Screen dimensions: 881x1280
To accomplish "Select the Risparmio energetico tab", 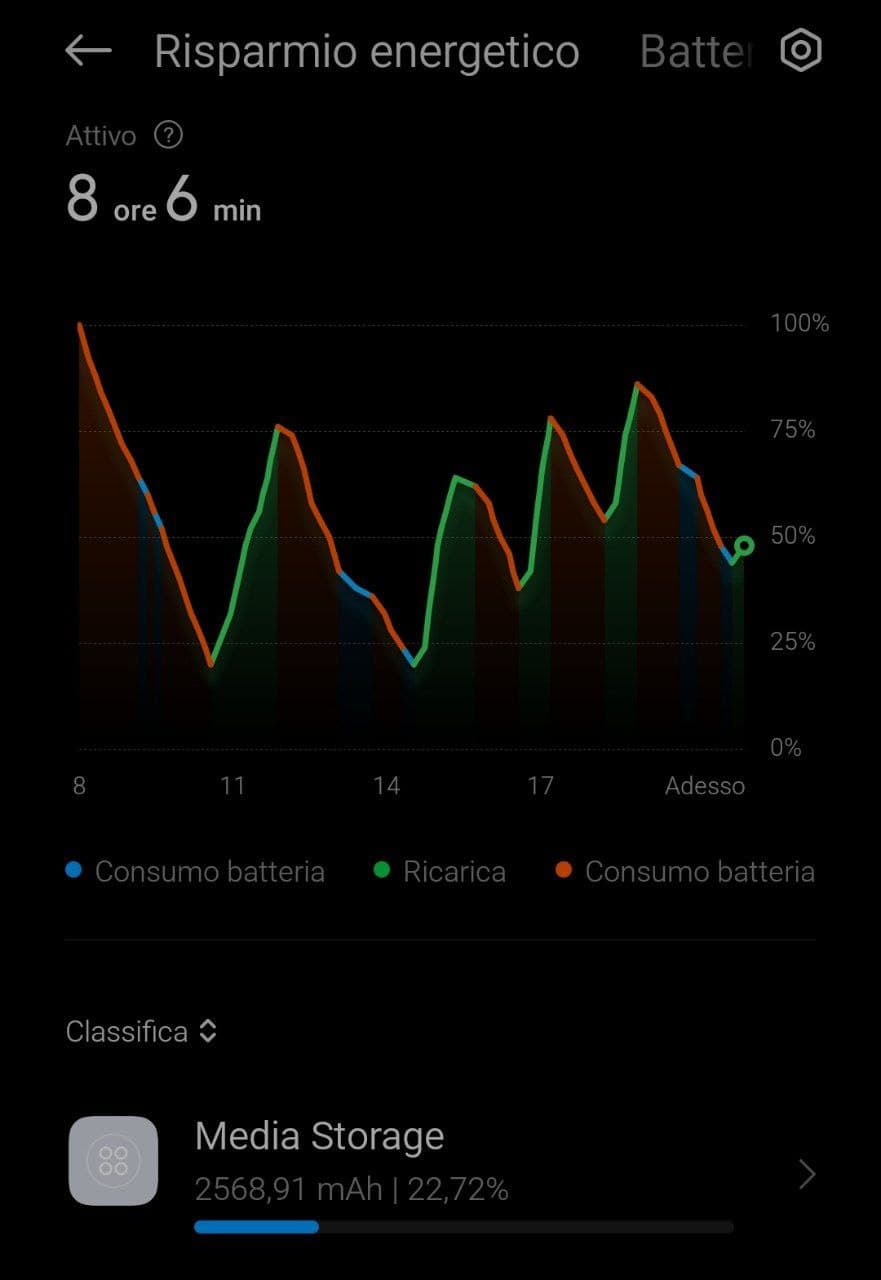I will pos(366,52).
